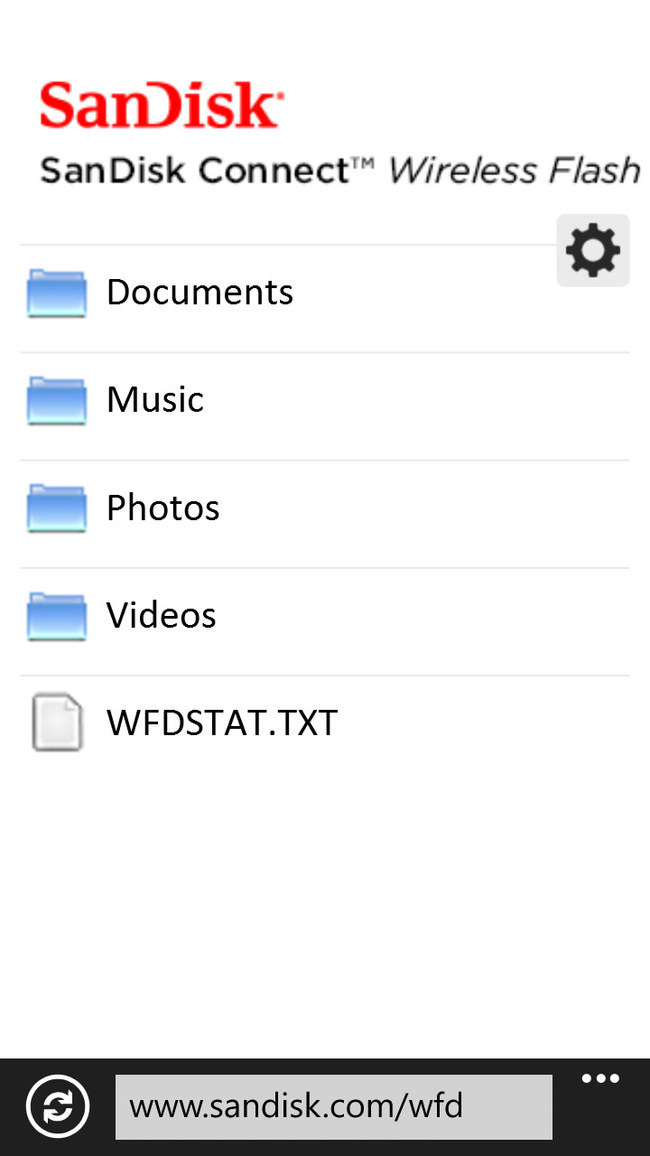Refresh the page with the reload button

(x=57, y=1107)
